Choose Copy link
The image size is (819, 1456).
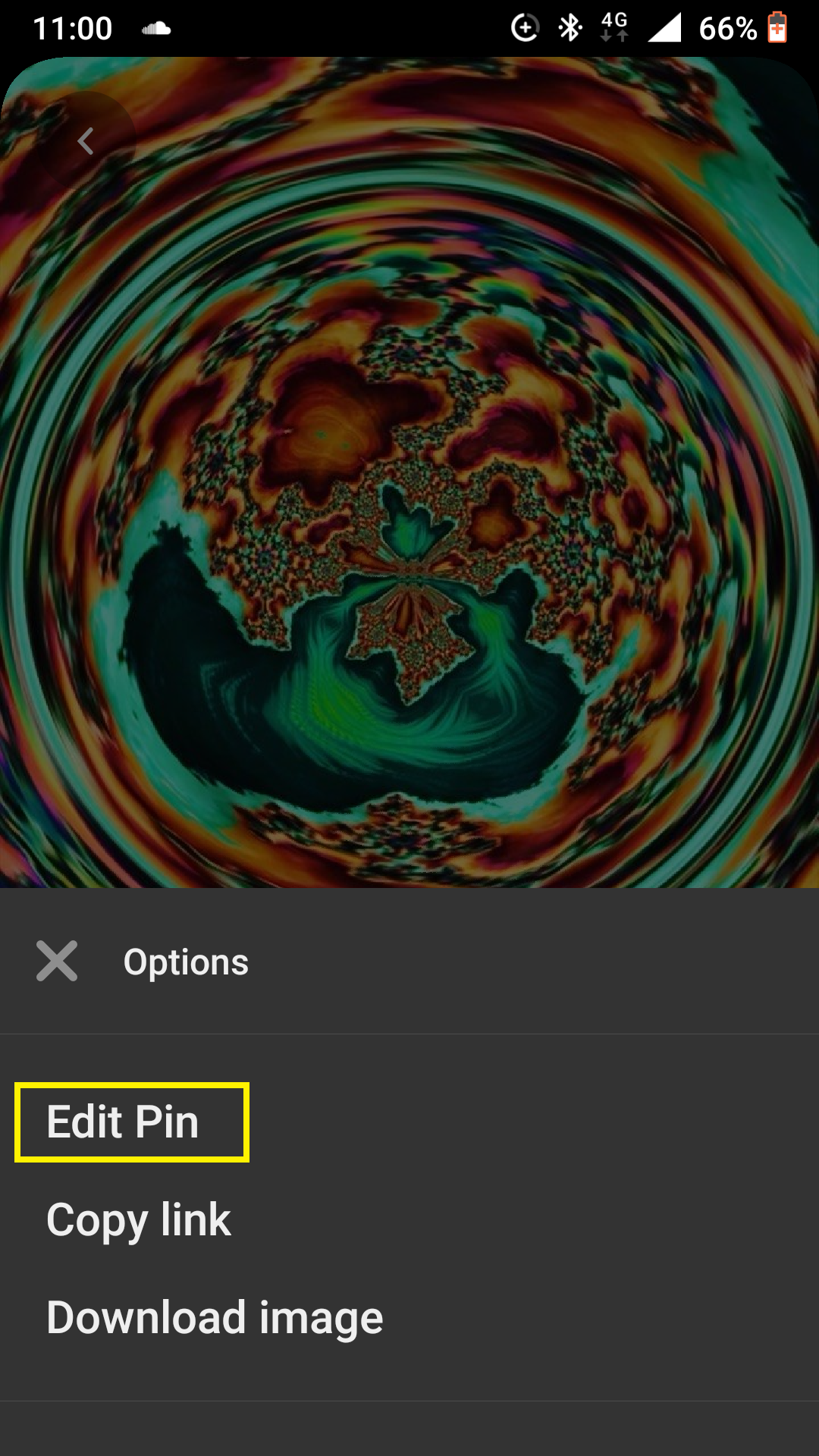(x=139, y=1220)
